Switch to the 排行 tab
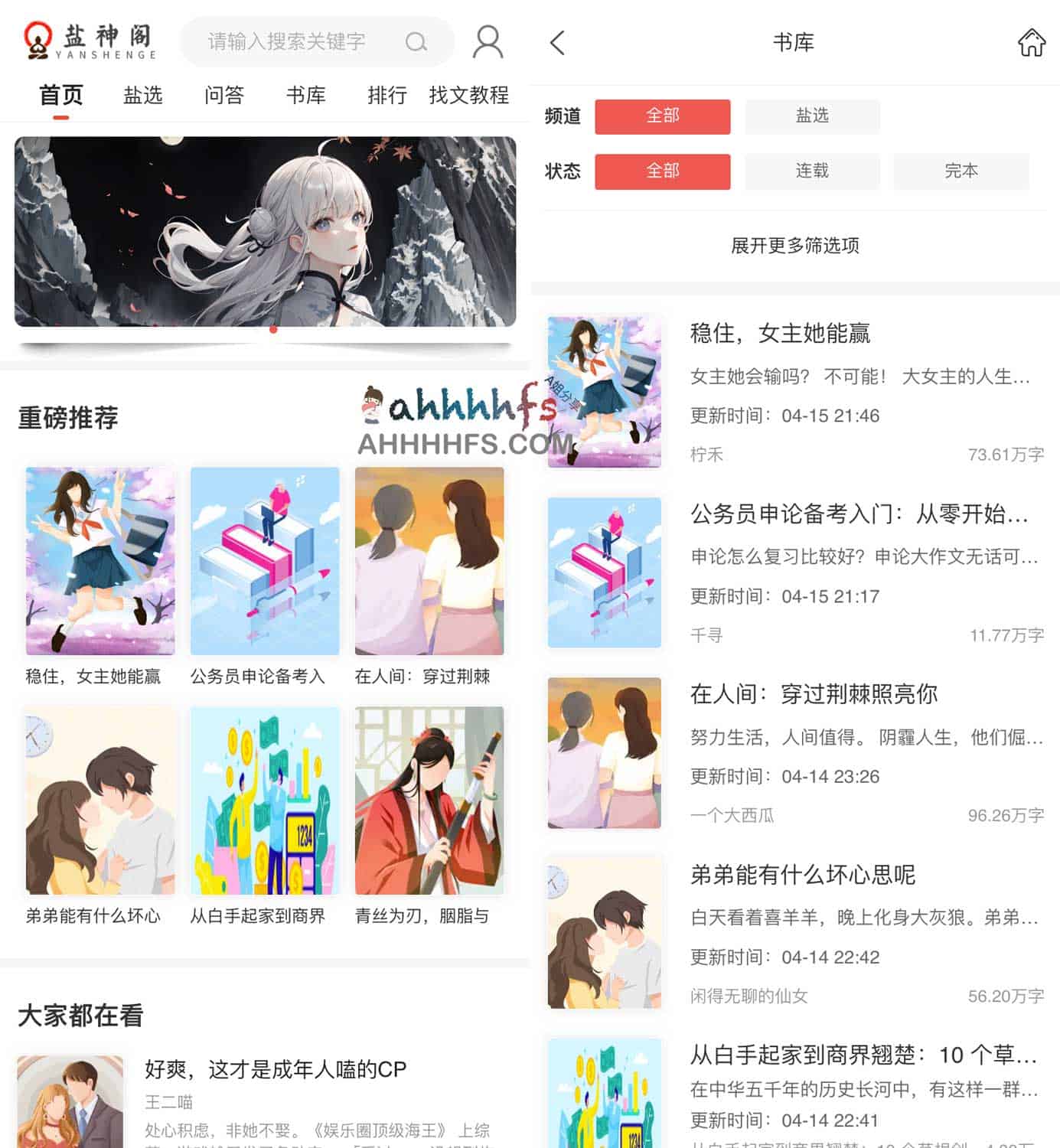The image size is (1060, 1148). point(386,95)
